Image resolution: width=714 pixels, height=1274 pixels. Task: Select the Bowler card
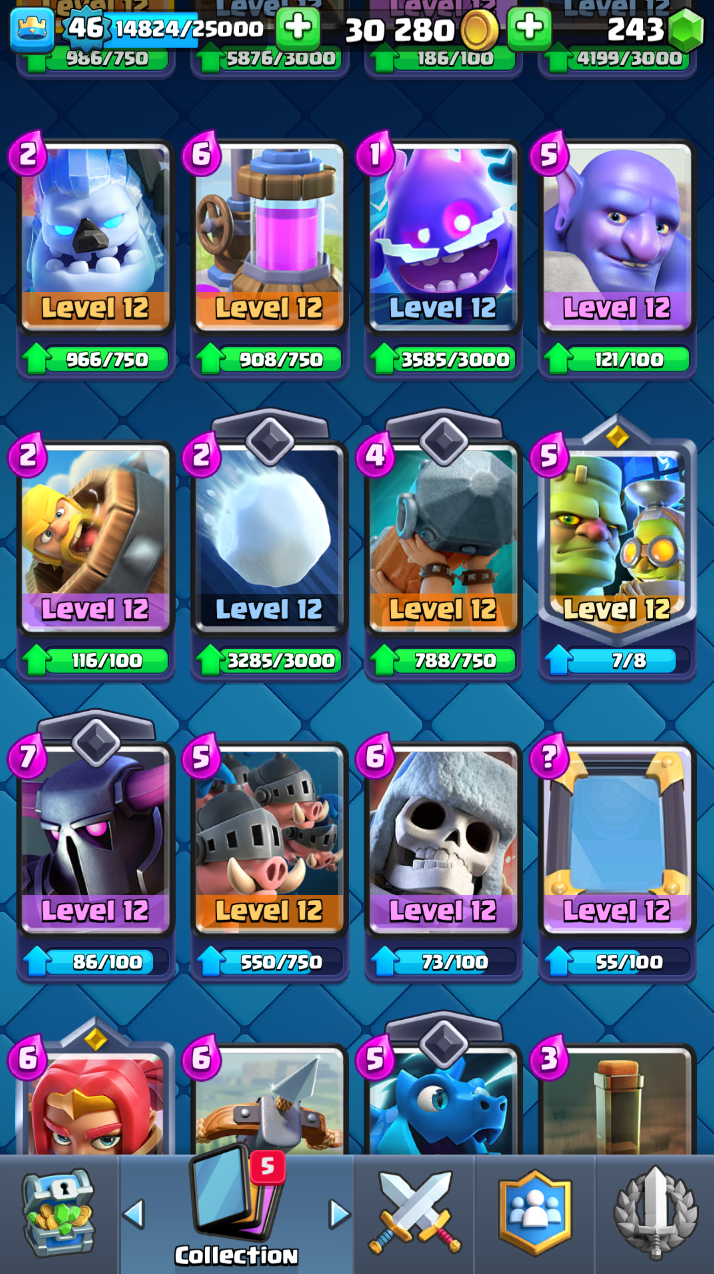point(617,240)
